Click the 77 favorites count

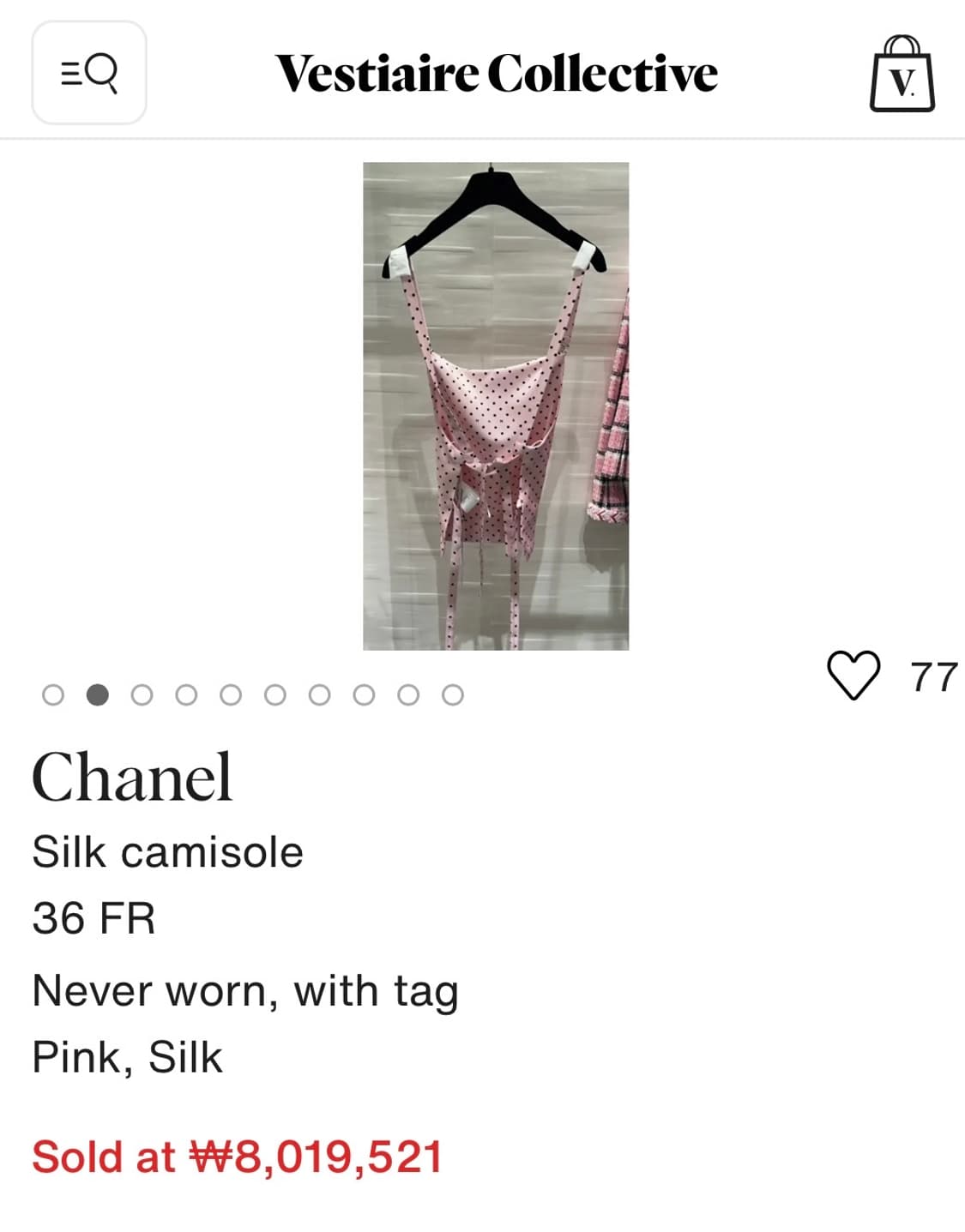(933, 676)
